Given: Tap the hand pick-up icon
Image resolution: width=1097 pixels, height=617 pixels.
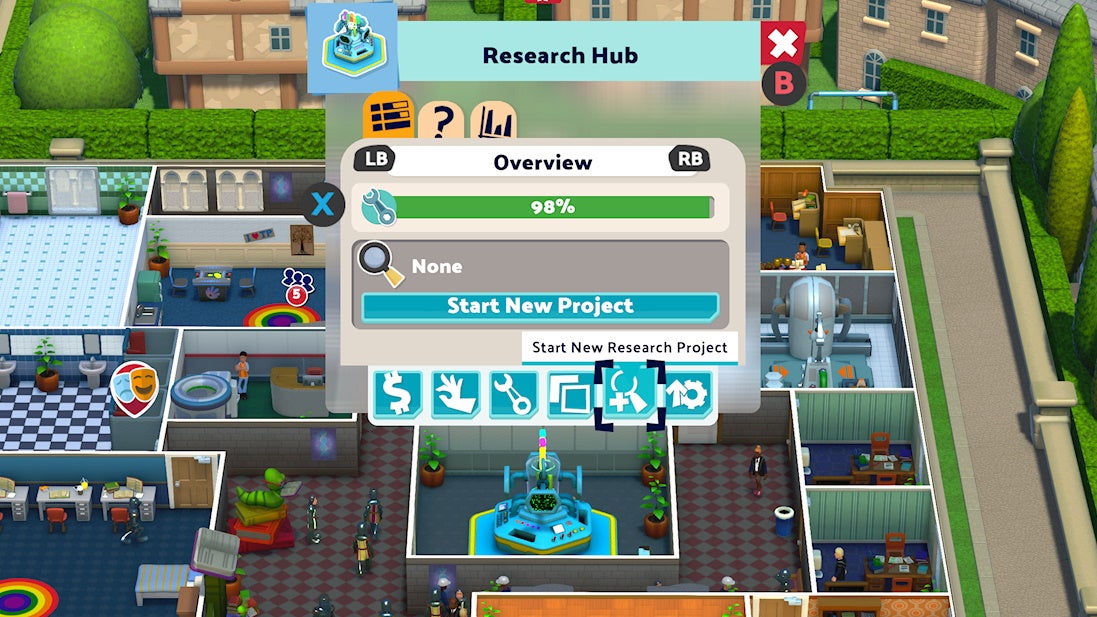Looking at the screenshot, I should pos(455,394).
